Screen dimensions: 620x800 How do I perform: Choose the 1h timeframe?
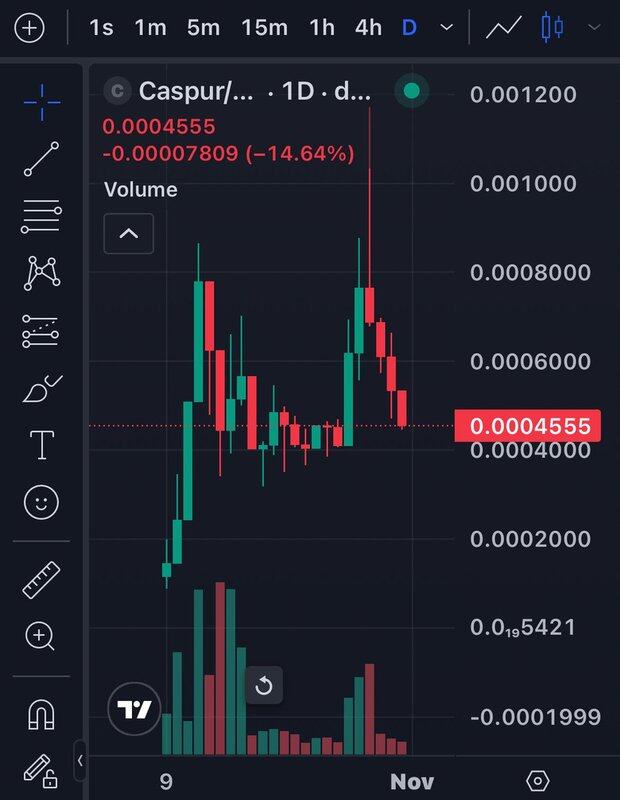pos(322,27)
